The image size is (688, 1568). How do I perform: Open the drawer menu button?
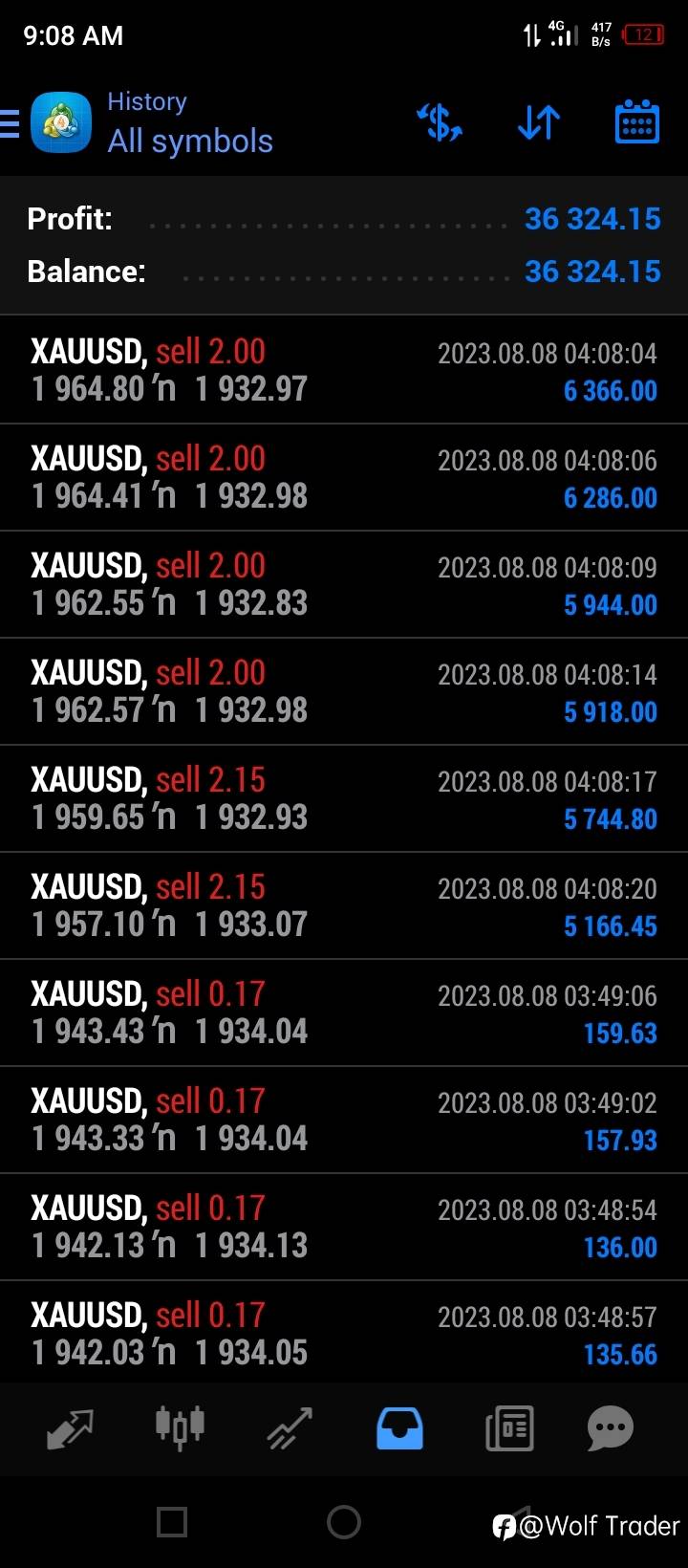tap(11, 124)
